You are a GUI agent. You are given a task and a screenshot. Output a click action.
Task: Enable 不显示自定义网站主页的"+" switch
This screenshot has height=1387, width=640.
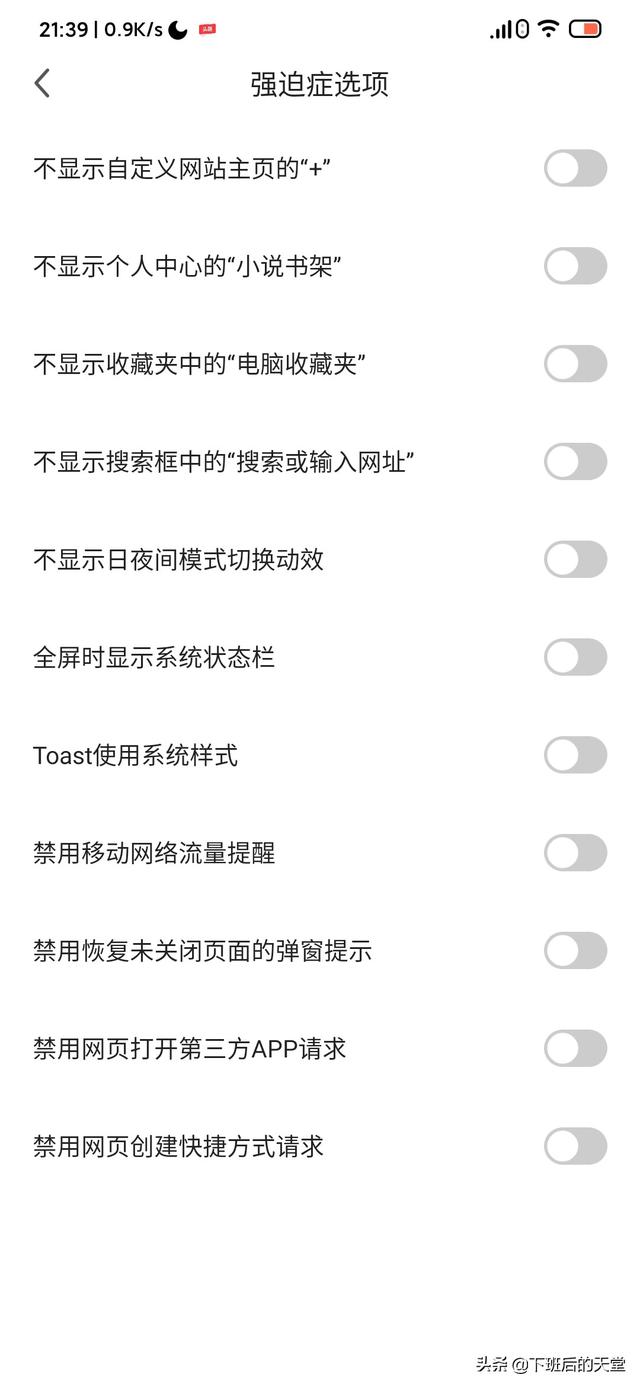point(575,168)
